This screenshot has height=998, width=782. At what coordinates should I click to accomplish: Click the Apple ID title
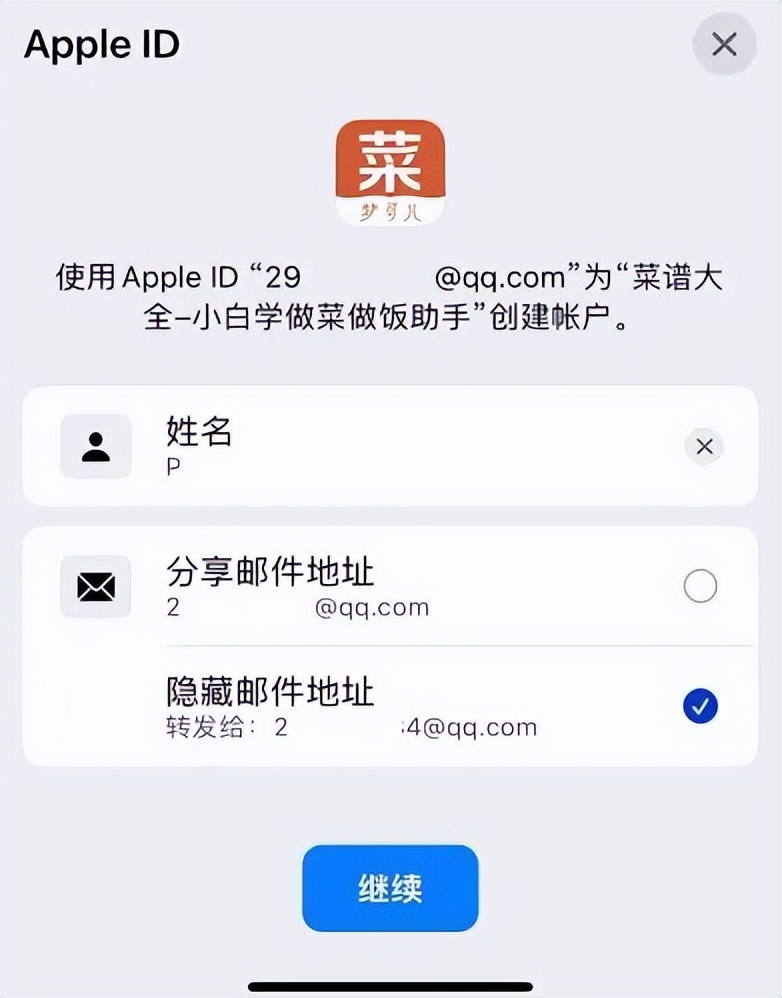pos(100,45)
